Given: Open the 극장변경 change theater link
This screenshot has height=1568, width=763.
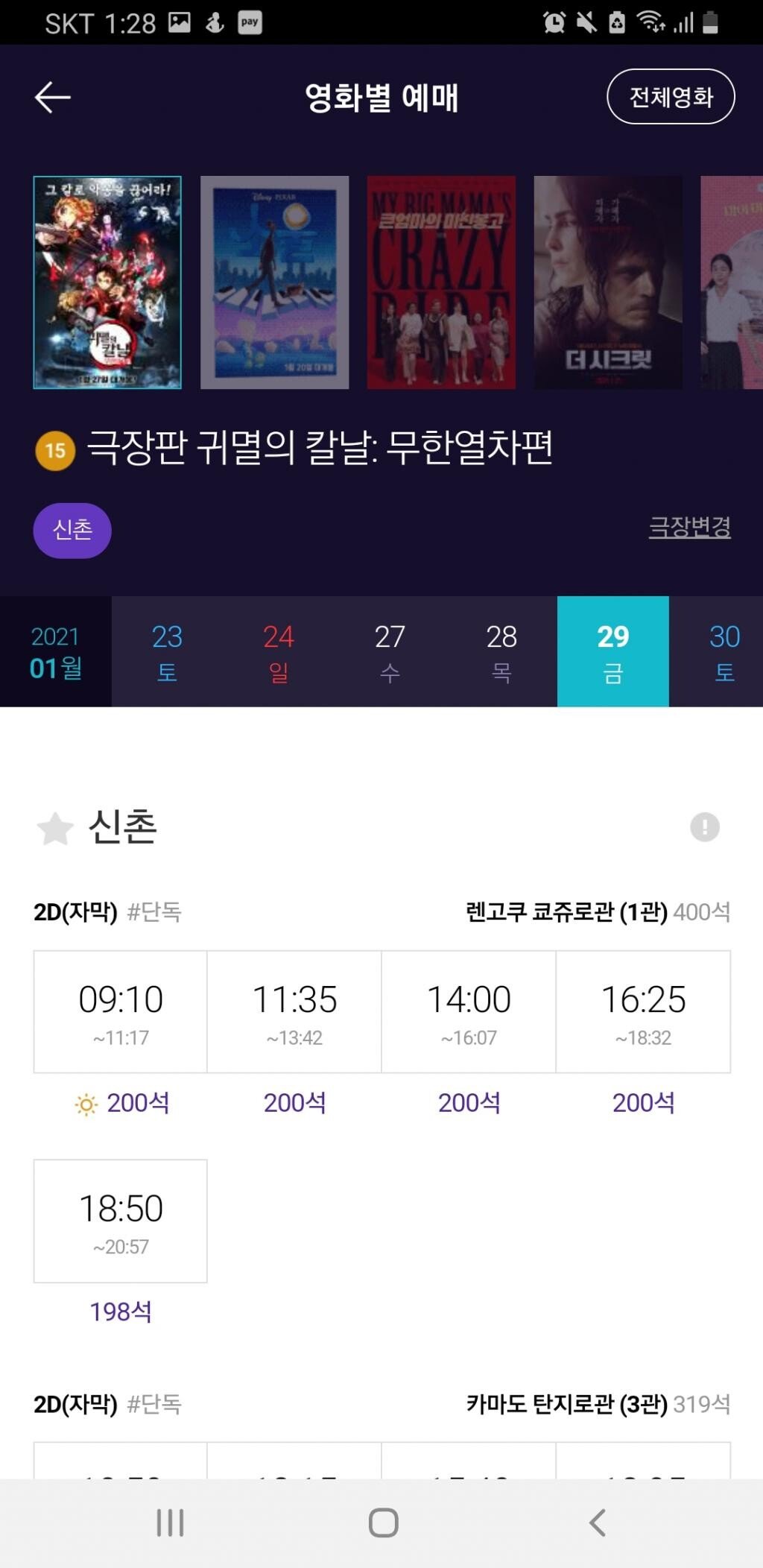Looking at the screenshot, I should point(689,527).
